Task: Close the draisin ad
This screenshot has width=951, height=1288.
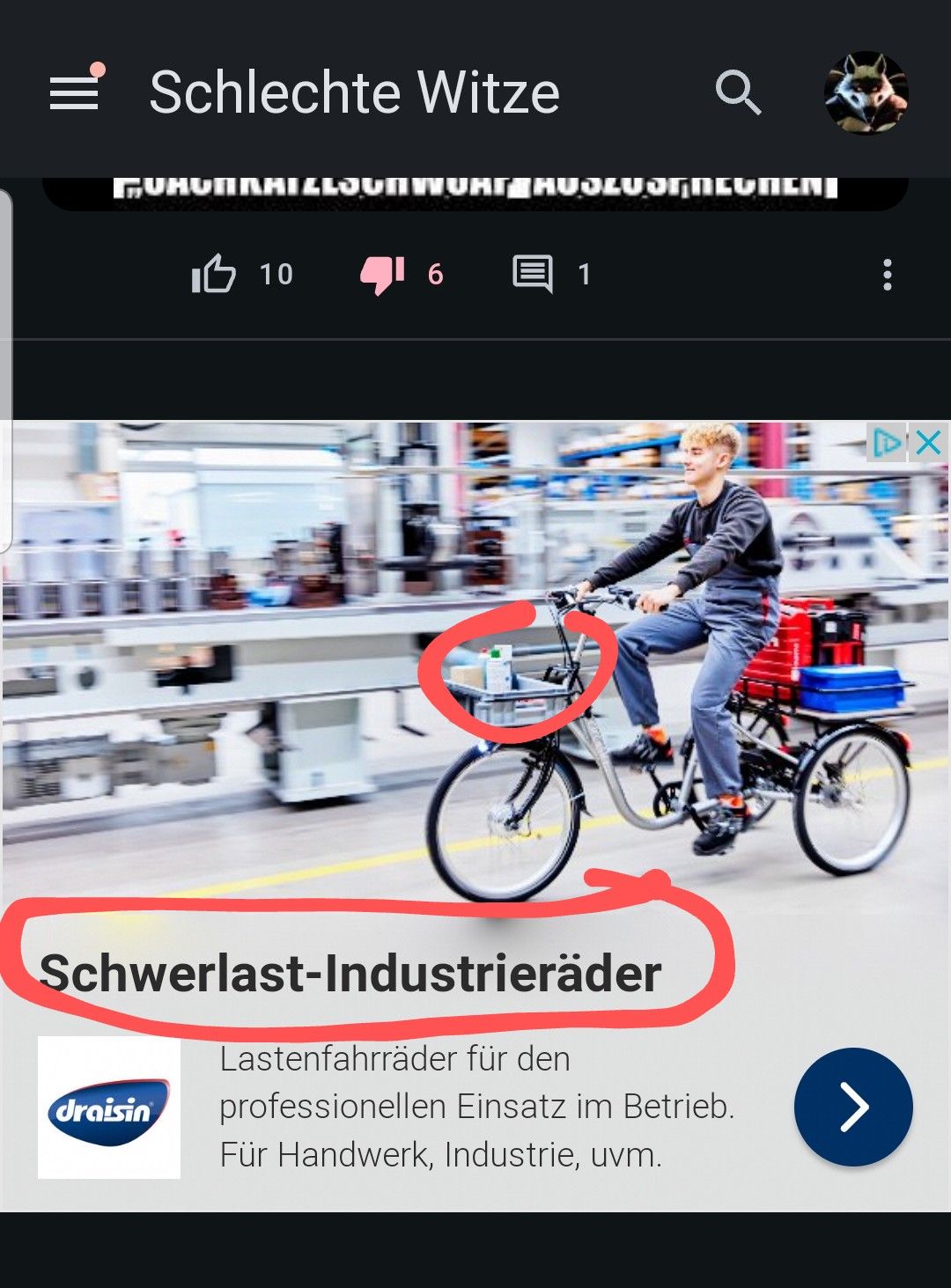Action: pos(929,443)
